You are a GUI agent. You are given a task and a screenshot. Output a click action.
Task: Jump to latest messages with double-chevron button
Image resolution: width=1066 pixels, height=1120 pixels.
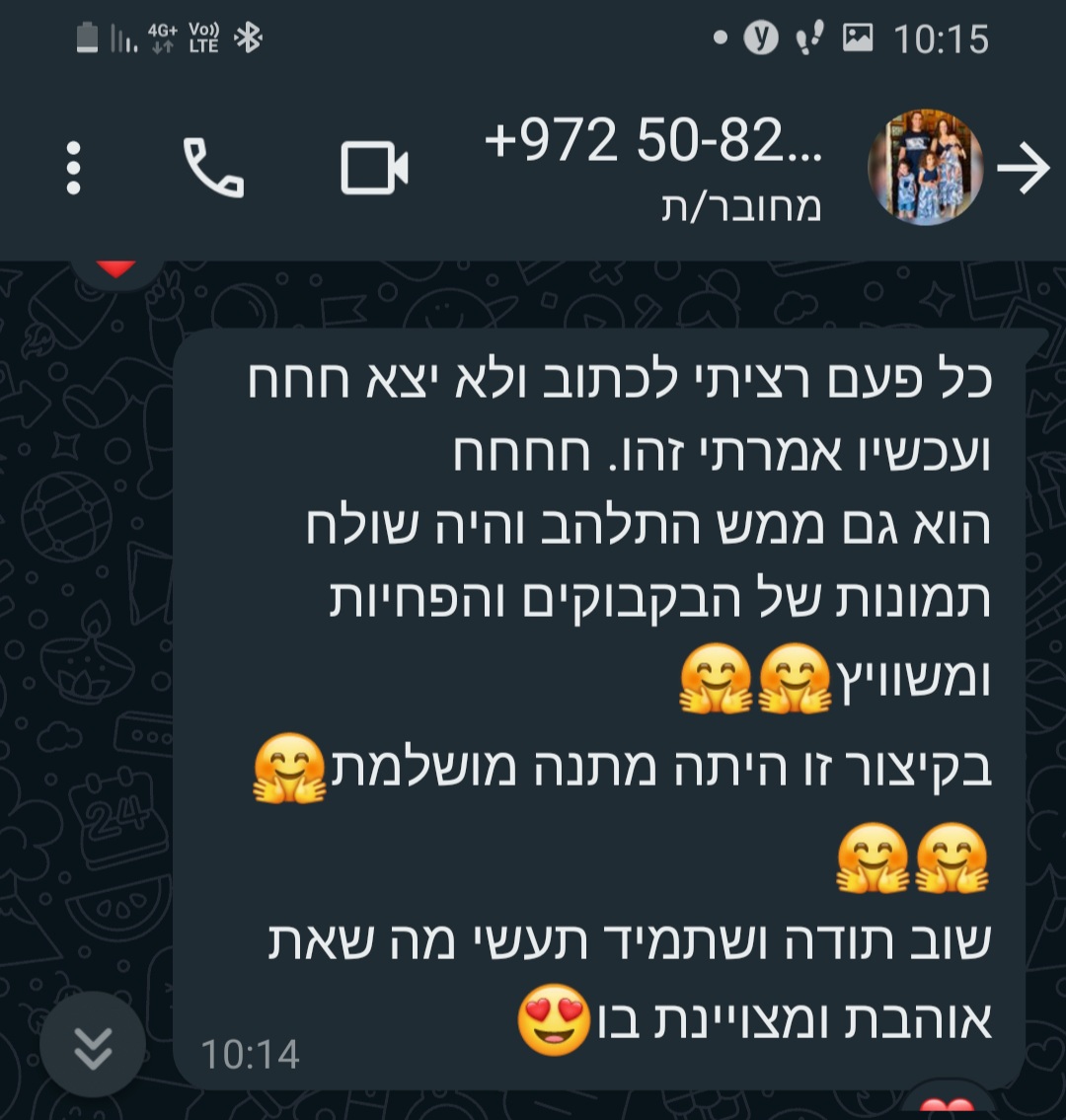93,1047
